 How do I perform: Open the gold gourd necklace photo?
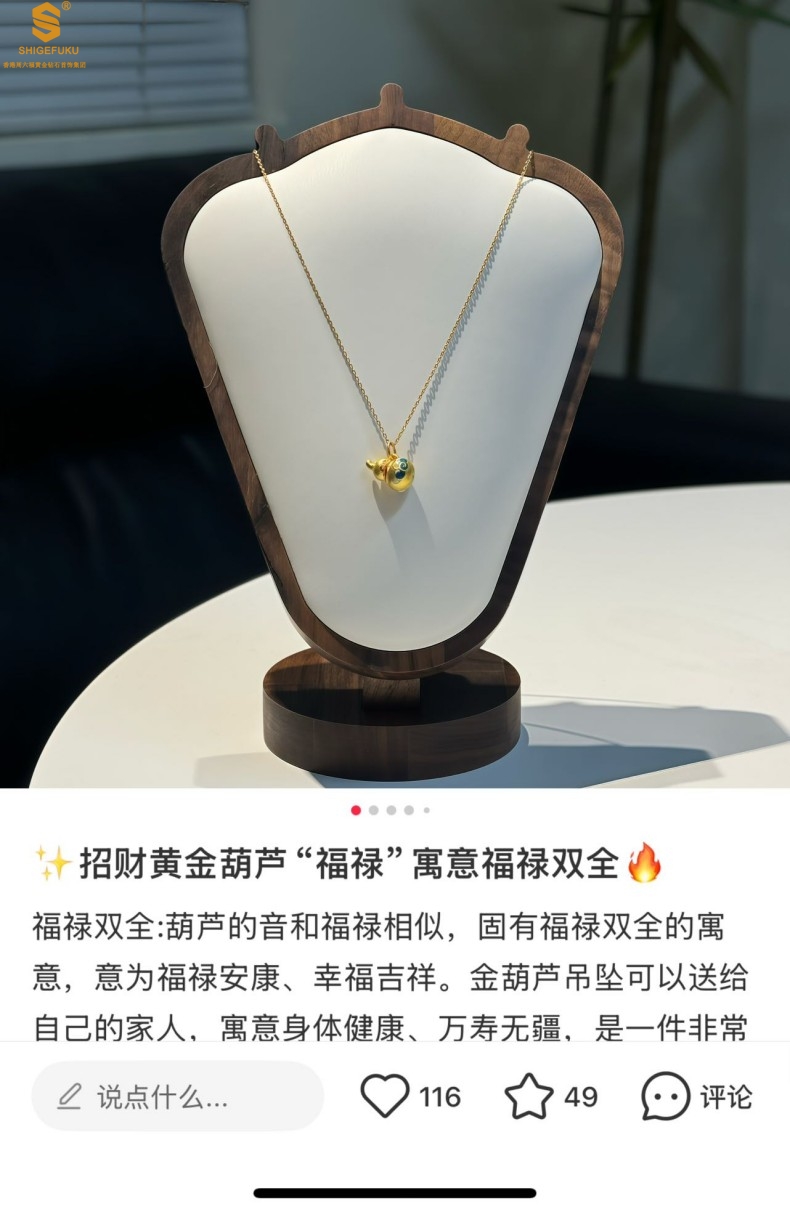[x=394, y=400]
